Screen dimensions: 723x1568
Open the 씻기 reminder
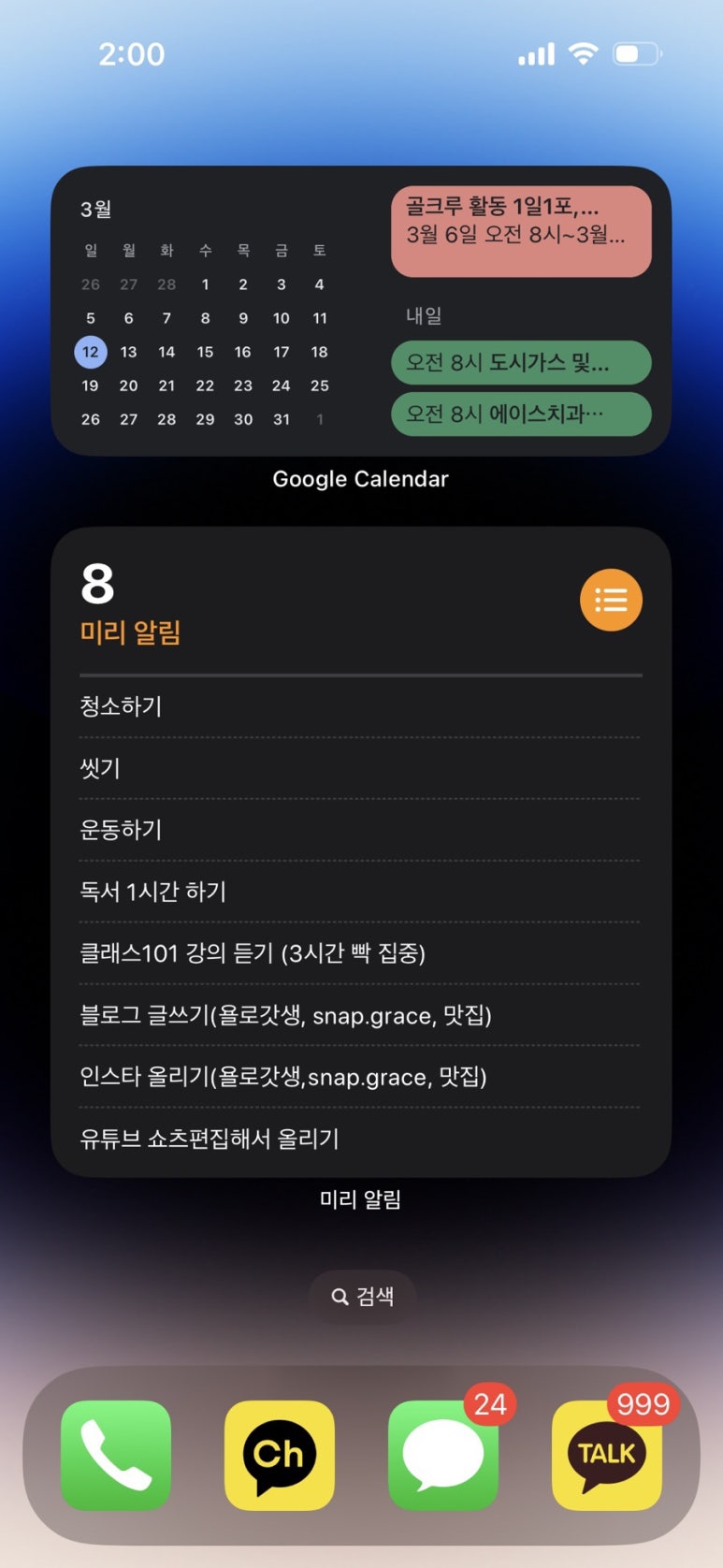(x=101, y=768)
